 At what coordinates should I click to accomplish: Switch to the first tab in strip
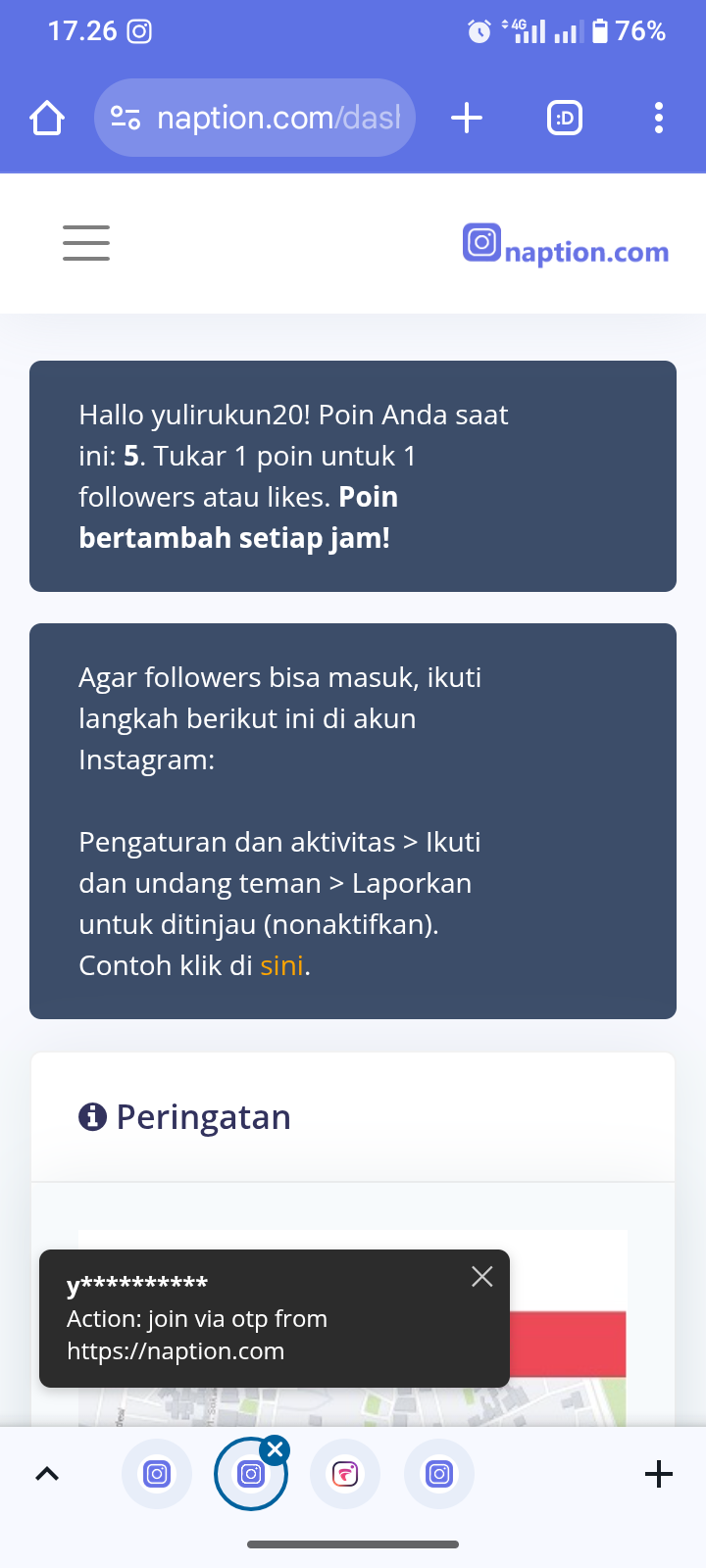(x=157, y=1474)
